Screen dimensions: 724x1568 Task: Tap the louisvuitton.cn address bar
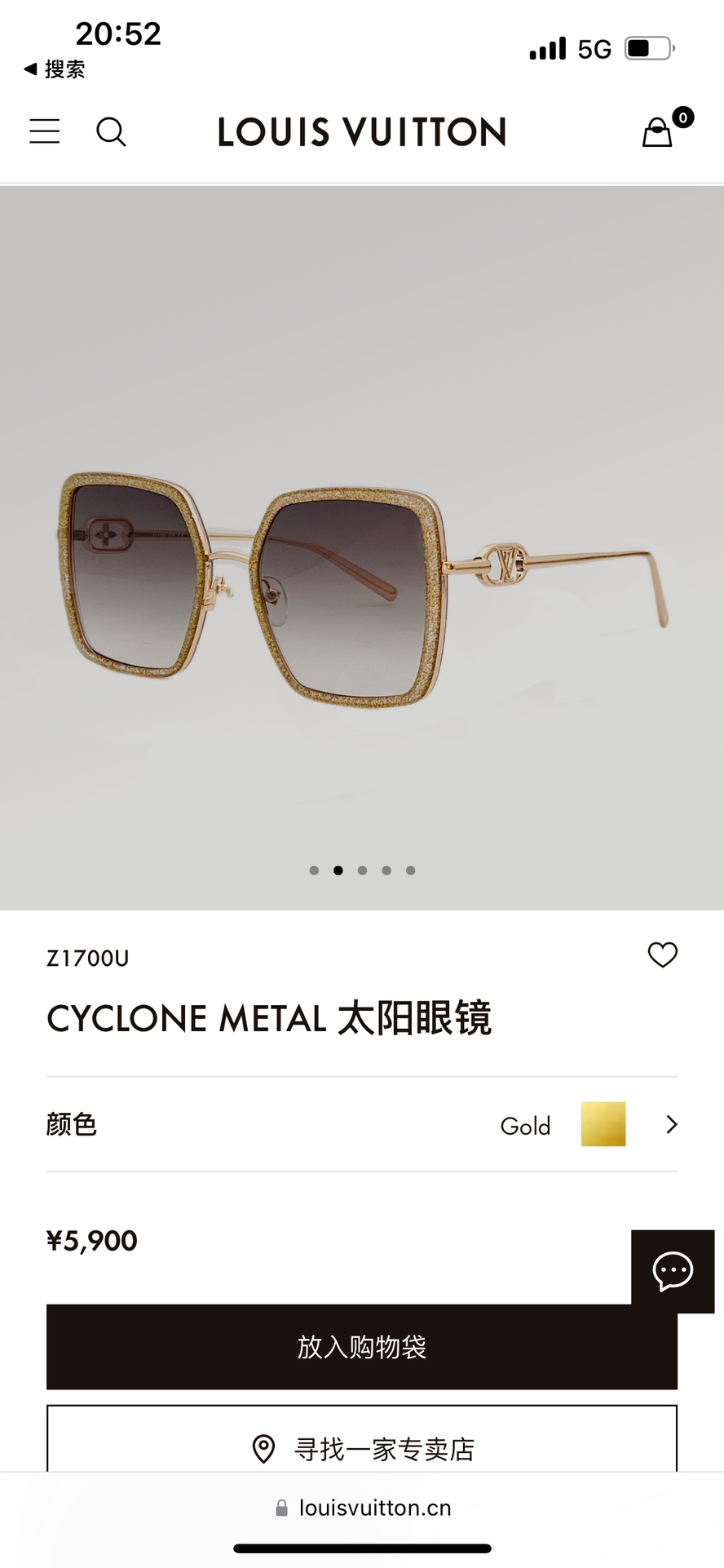point(364,1508)
